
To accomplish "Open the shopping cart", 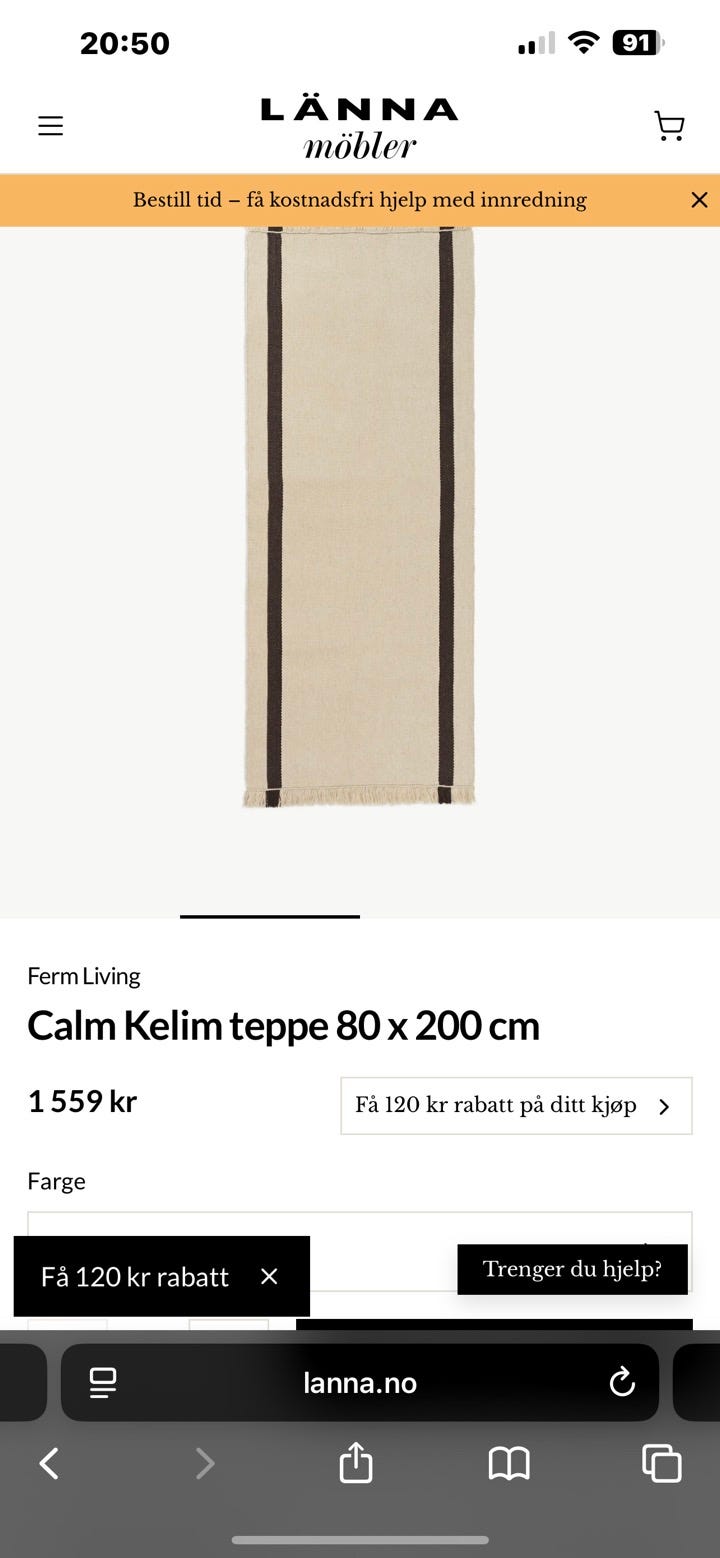I will [x=669, y=126].
